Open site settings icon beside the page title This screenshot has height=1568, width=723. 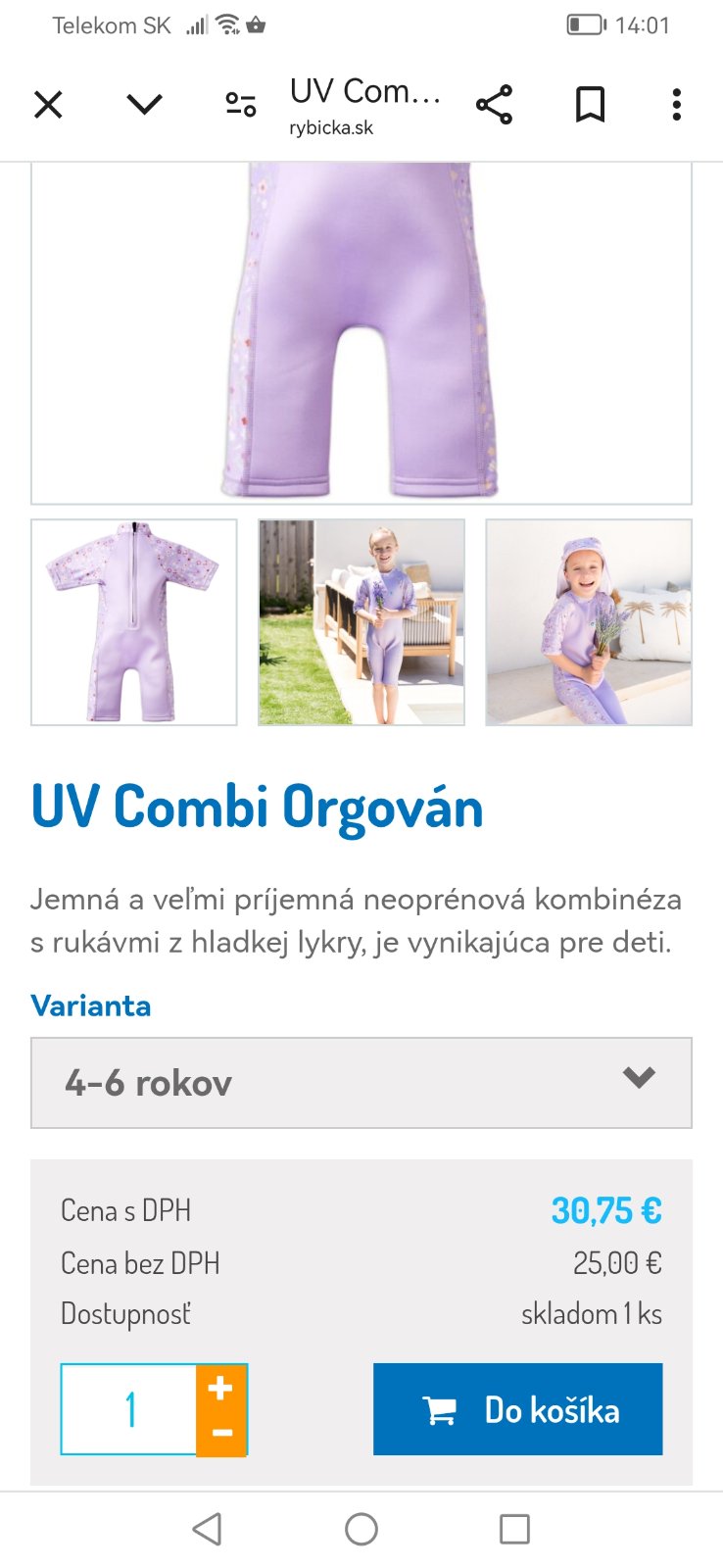coord(240,105)
